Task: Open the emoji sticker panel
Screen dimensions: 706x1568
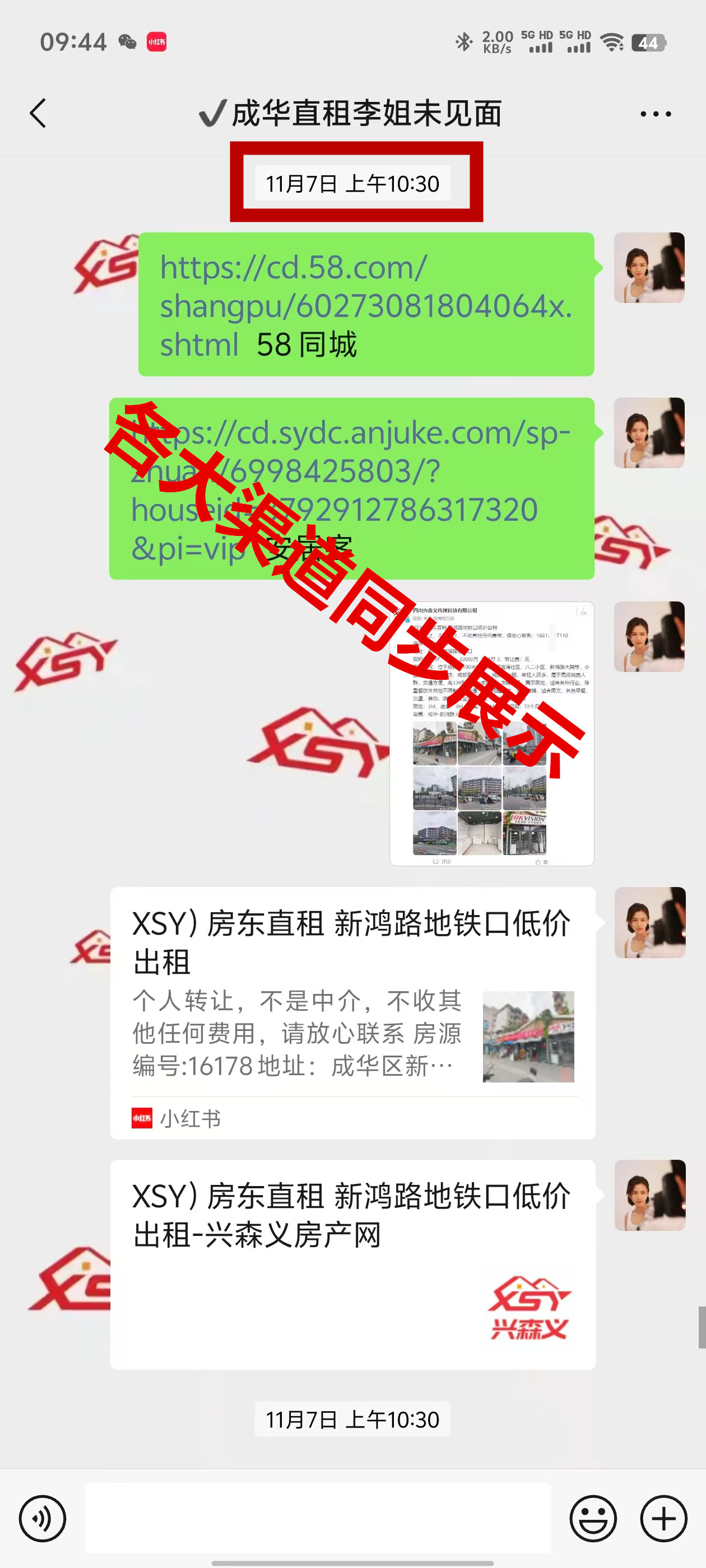Action: 593,1518
